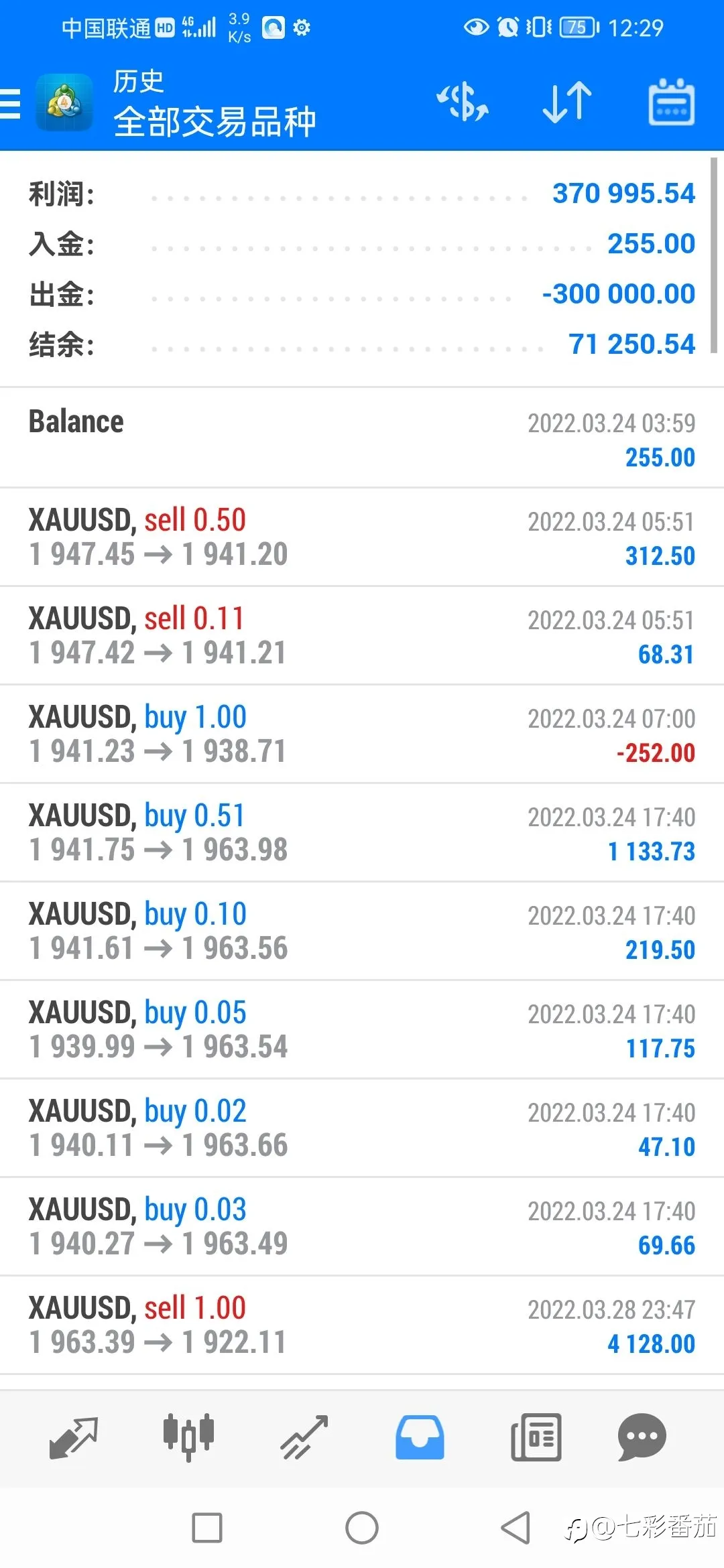Open the XAUUSD buy 0.03 trade
The height and width of the screenshot is (1568, 724).
362,1227
